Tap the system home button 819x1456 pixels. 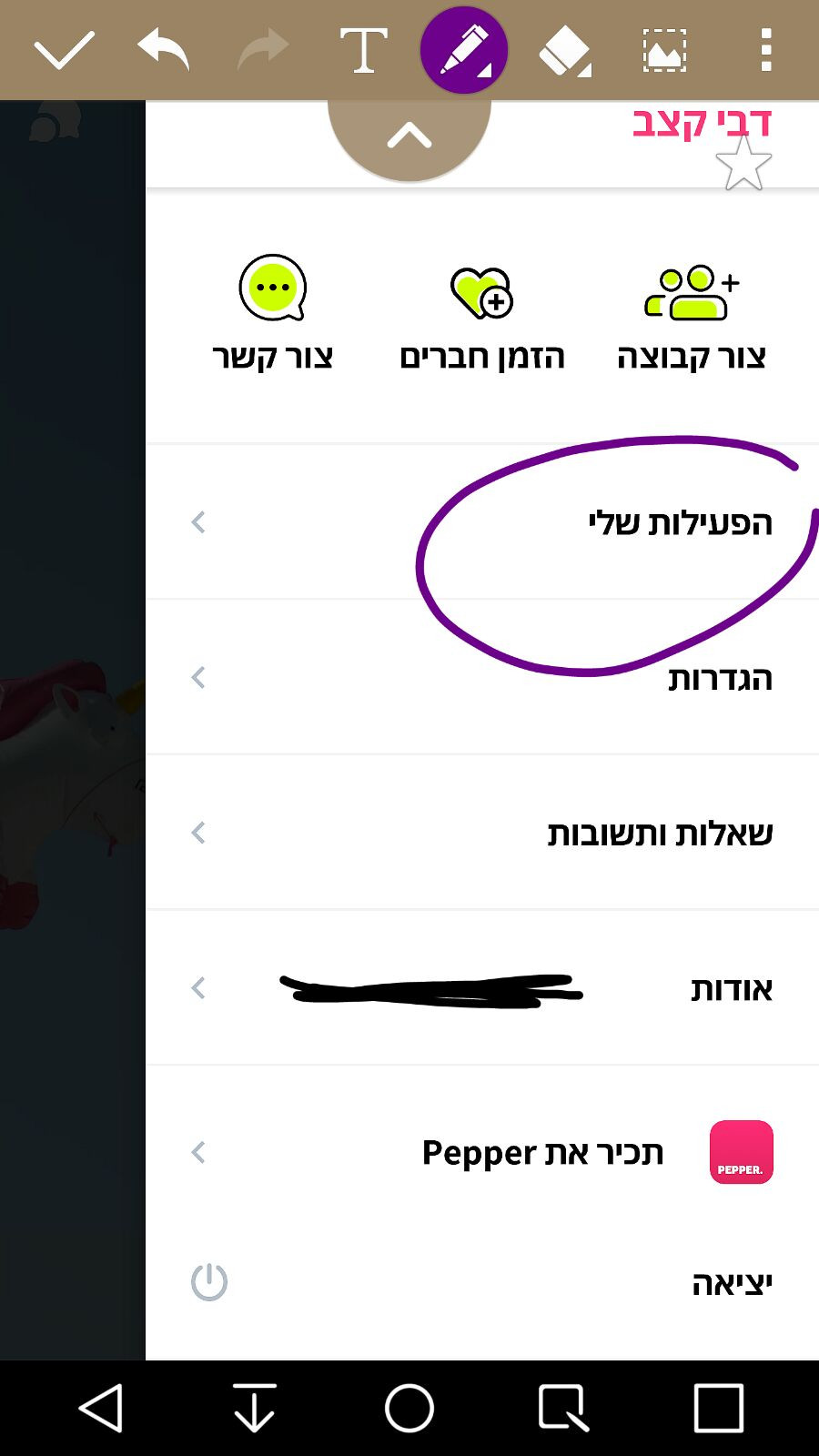pyautogui.click(x=409, y=1409)
